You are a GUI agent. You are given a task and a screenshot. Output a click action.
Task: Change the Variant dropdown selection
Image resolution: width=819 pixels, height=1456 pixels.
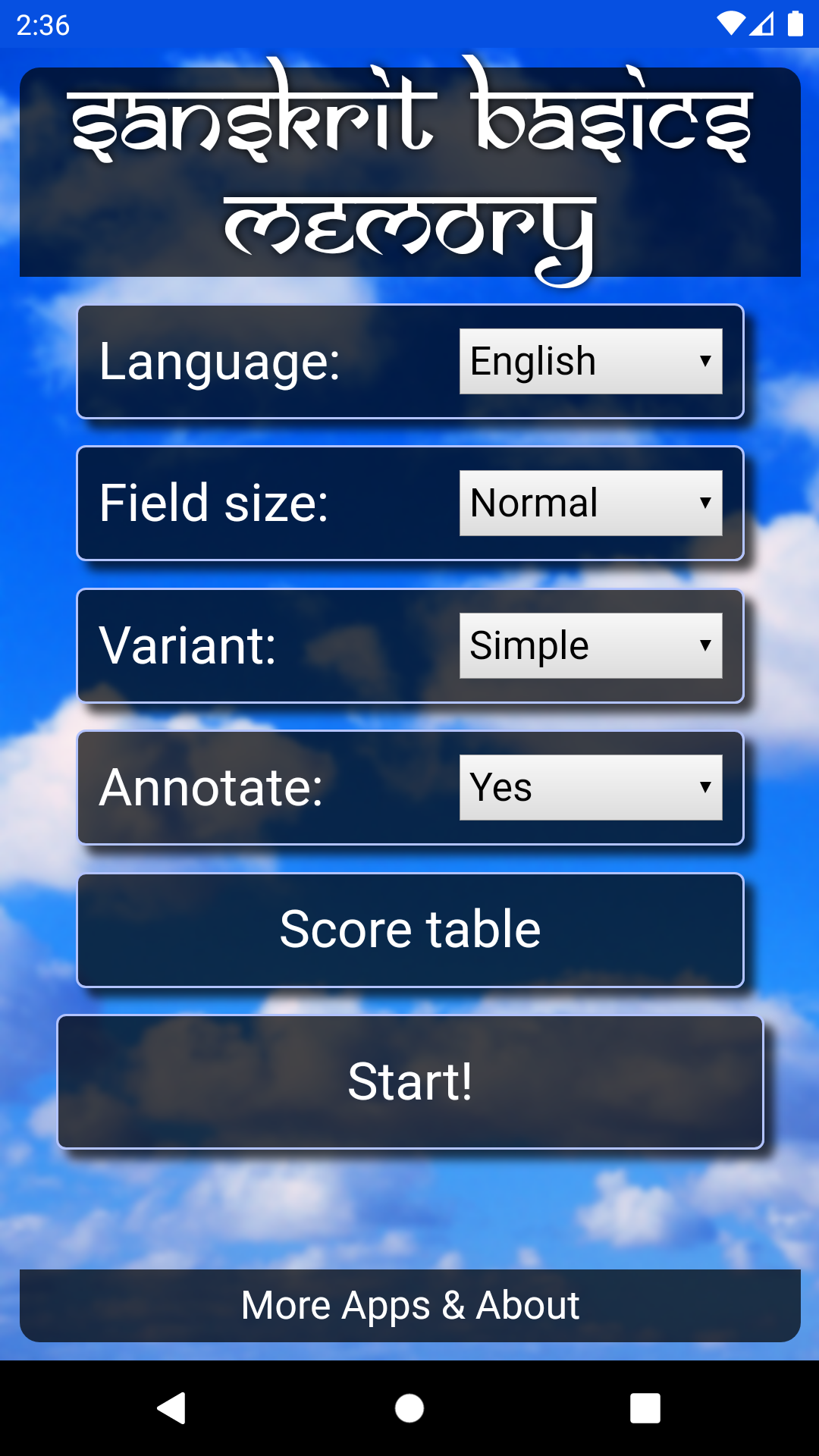point(590,645)
